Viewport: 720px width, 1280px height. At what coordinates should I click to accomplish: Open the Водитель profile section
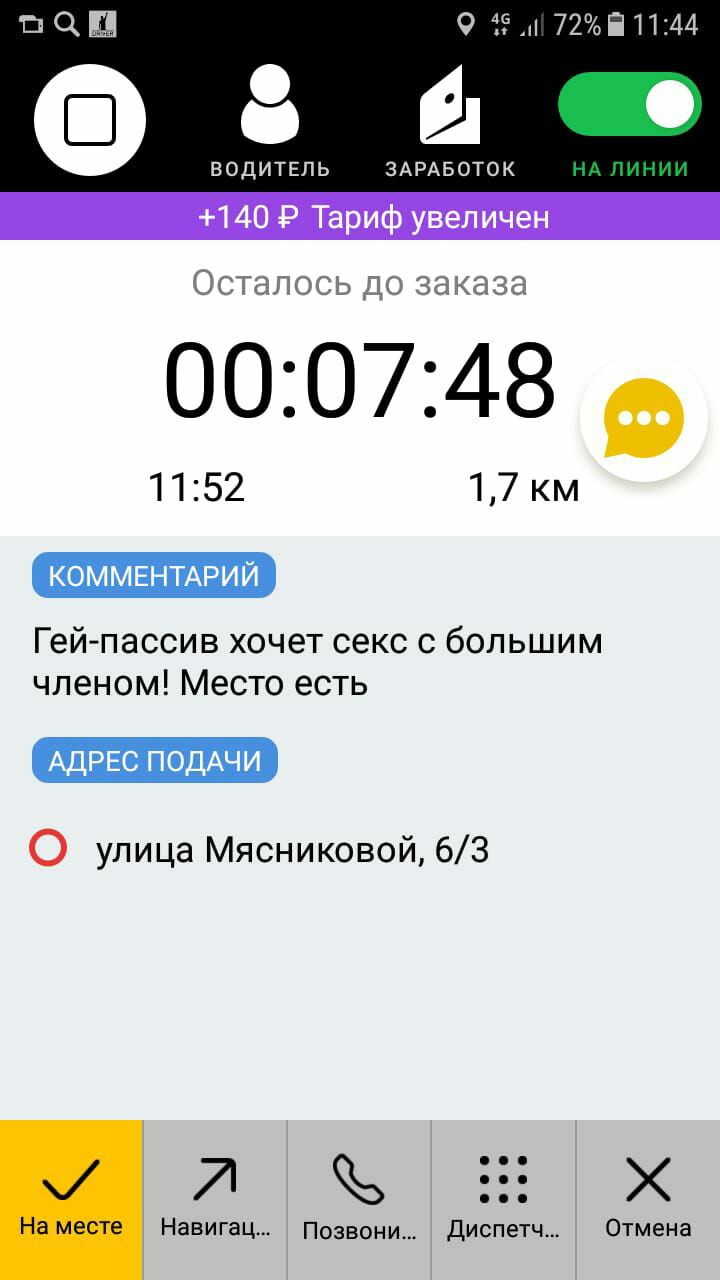tap(270, 123)
